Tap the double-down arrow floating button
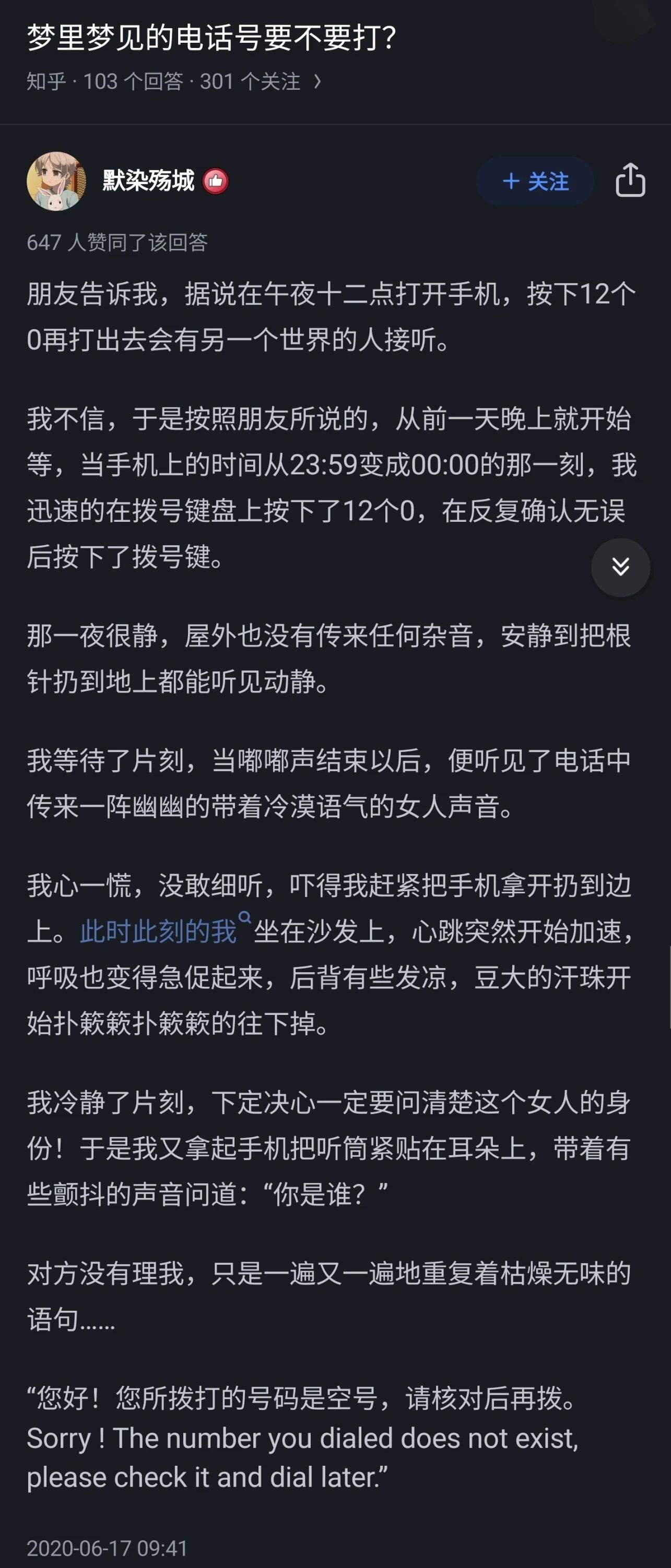The height and width of the screenshot is (1568, 671). (620, 567)
